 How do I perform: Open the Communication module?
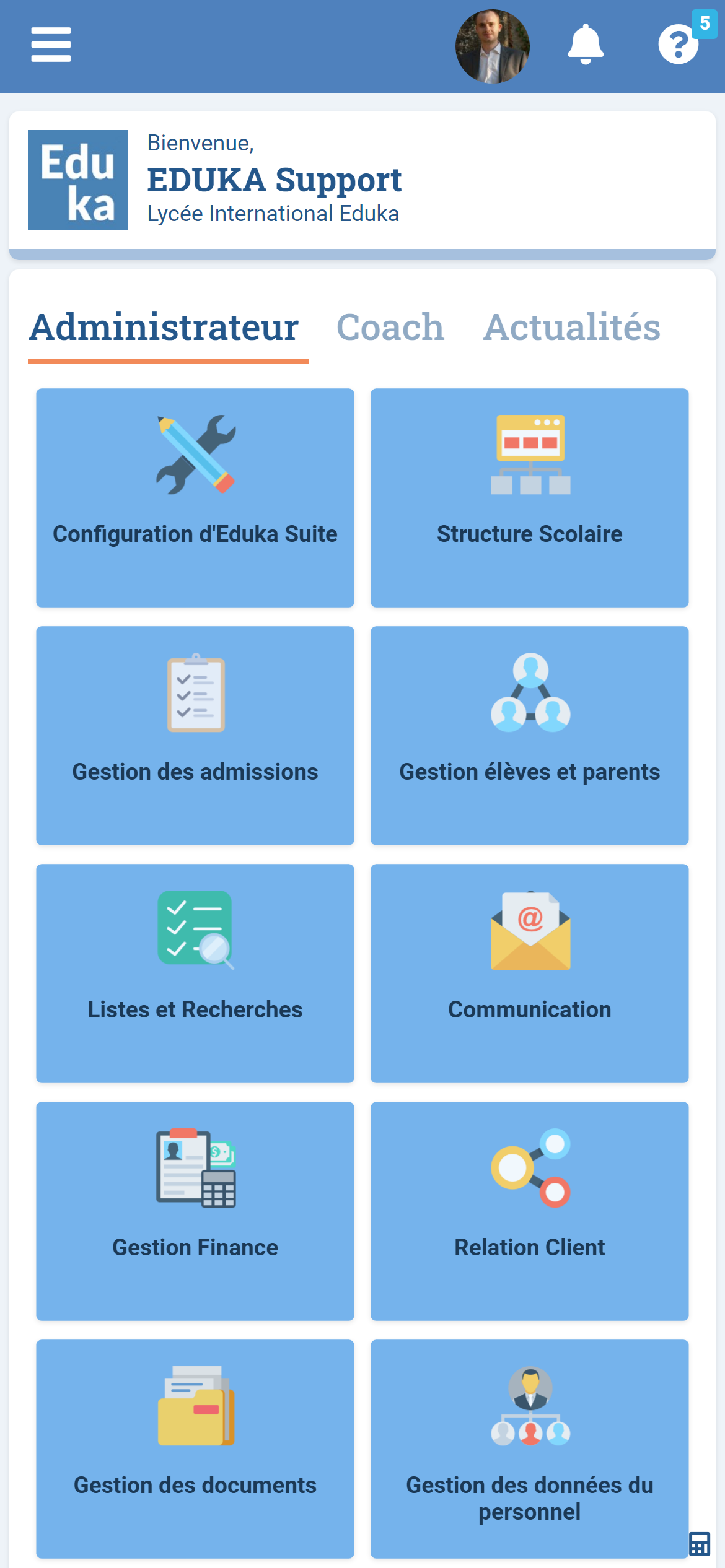(x=529, y=973)
